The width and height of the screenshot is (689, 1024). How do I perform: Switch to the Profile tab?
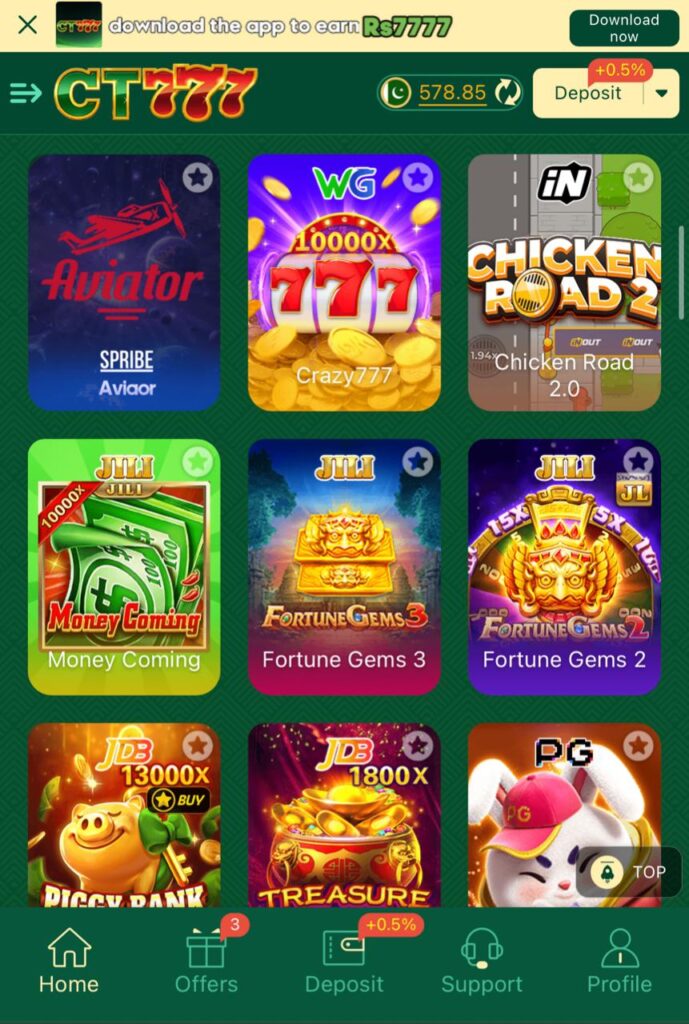pyautogui.click(x=619, y=961)
